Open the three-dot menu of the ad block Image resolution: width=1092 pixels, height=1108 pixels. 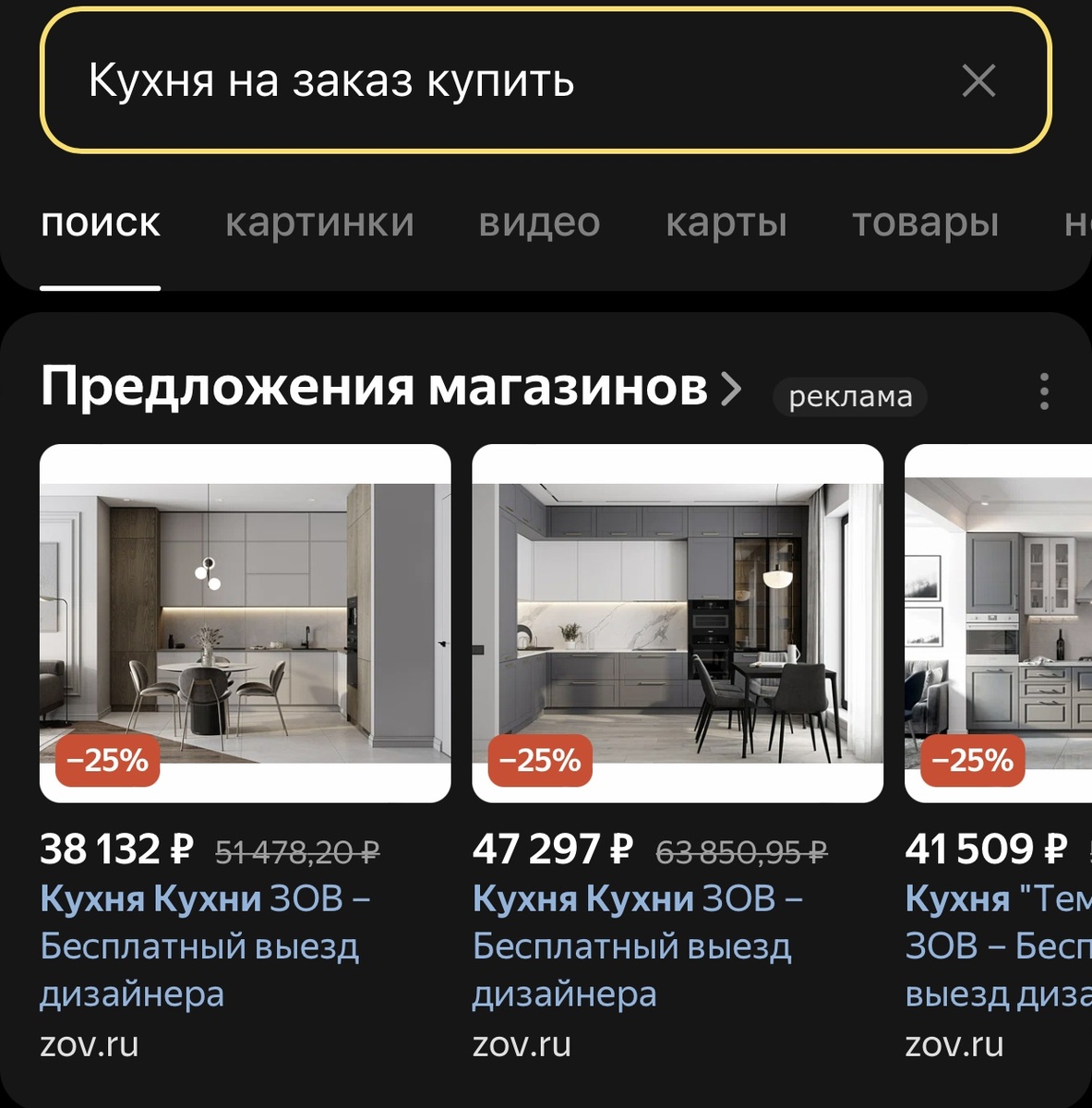pos(1044,391)
